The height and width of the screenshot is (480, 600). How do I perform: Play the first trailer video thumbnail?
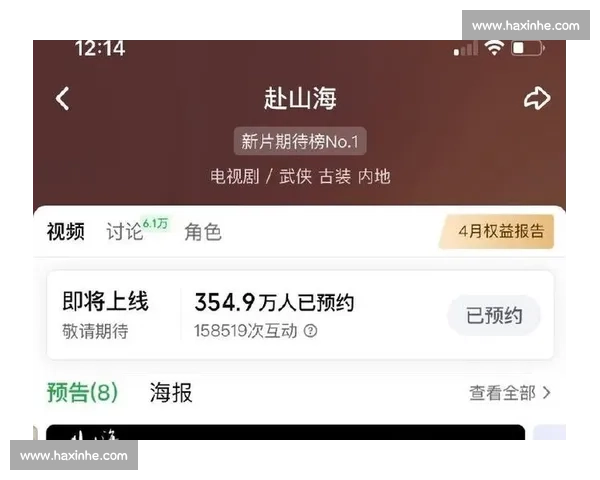coord(285,434)
